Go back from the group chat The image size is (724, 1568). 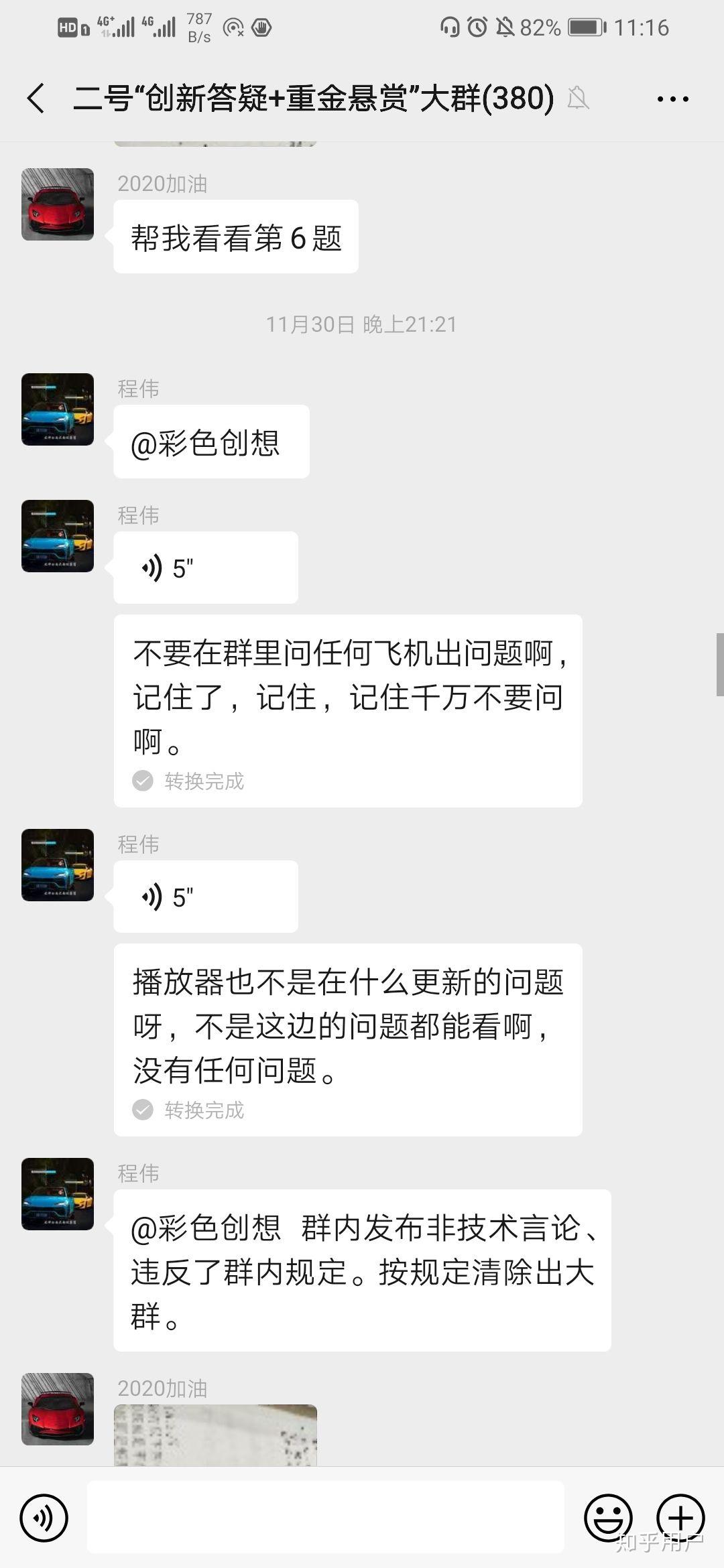tap(36, 99)
